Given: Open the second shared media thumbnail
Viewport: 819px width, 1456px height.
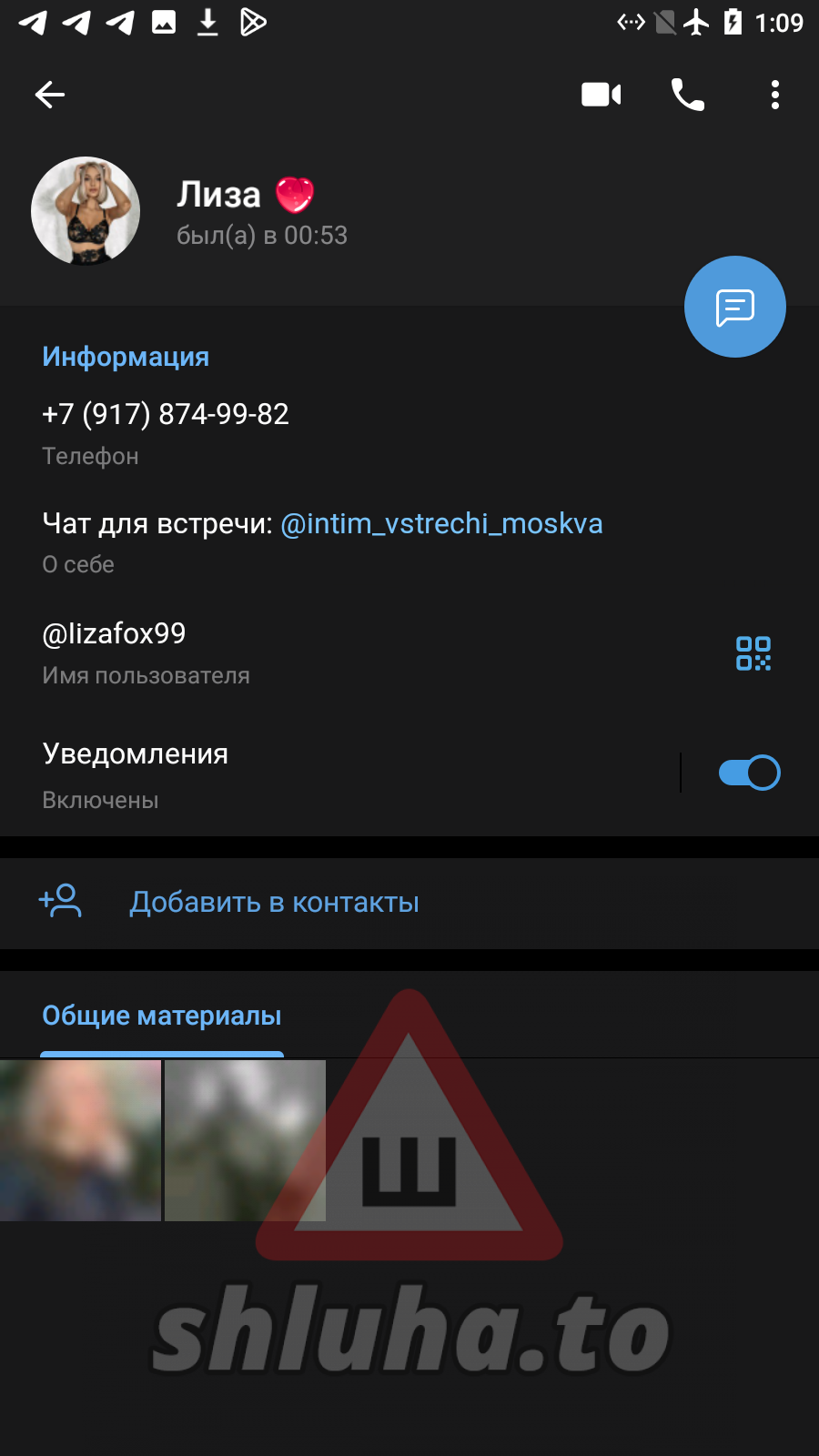Looking at the screenshot, I should pos(245,1140).
